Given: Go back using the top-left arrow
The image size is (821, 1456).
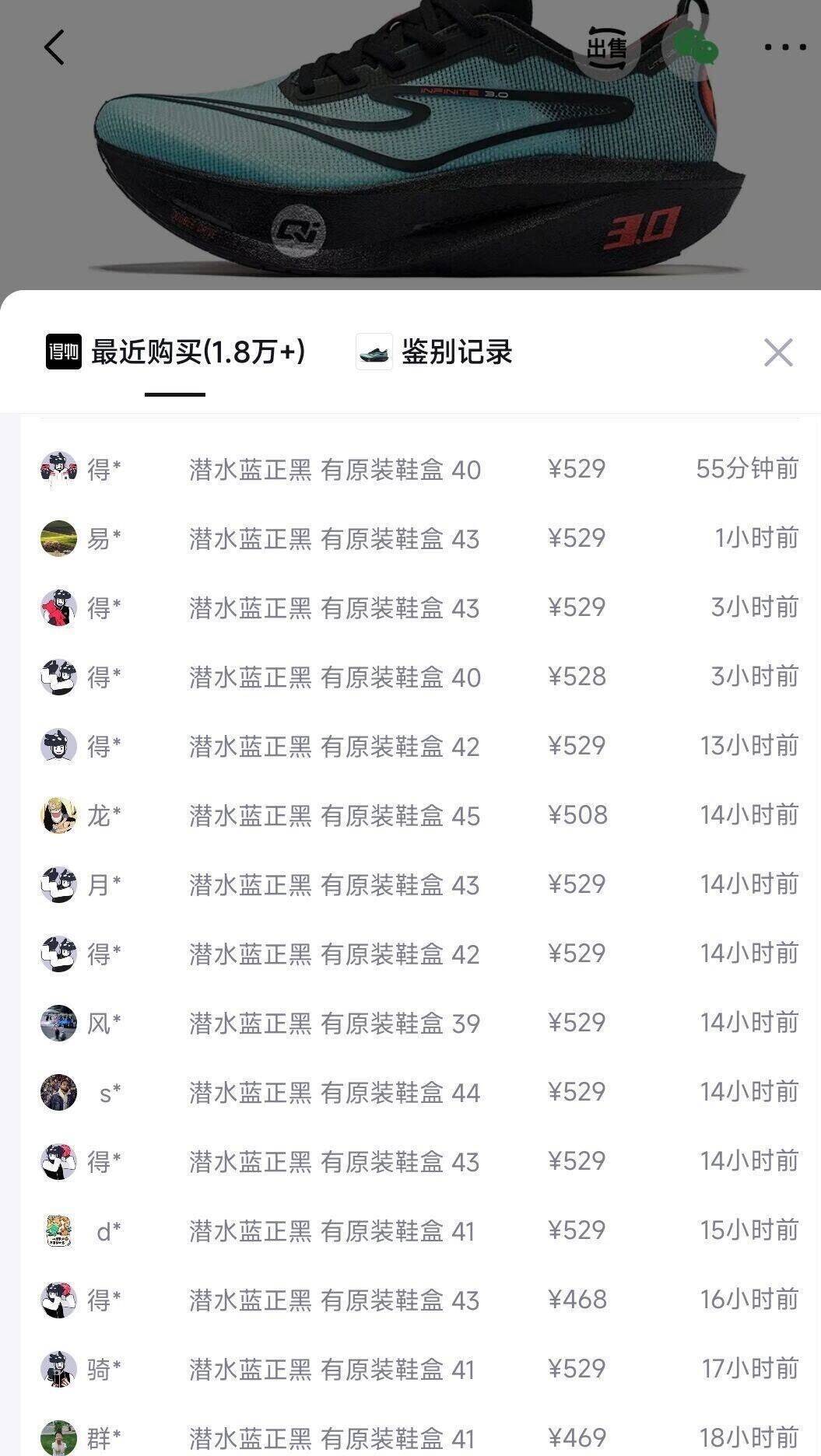Looking at the screenshot, I should [x=54, y=47].
